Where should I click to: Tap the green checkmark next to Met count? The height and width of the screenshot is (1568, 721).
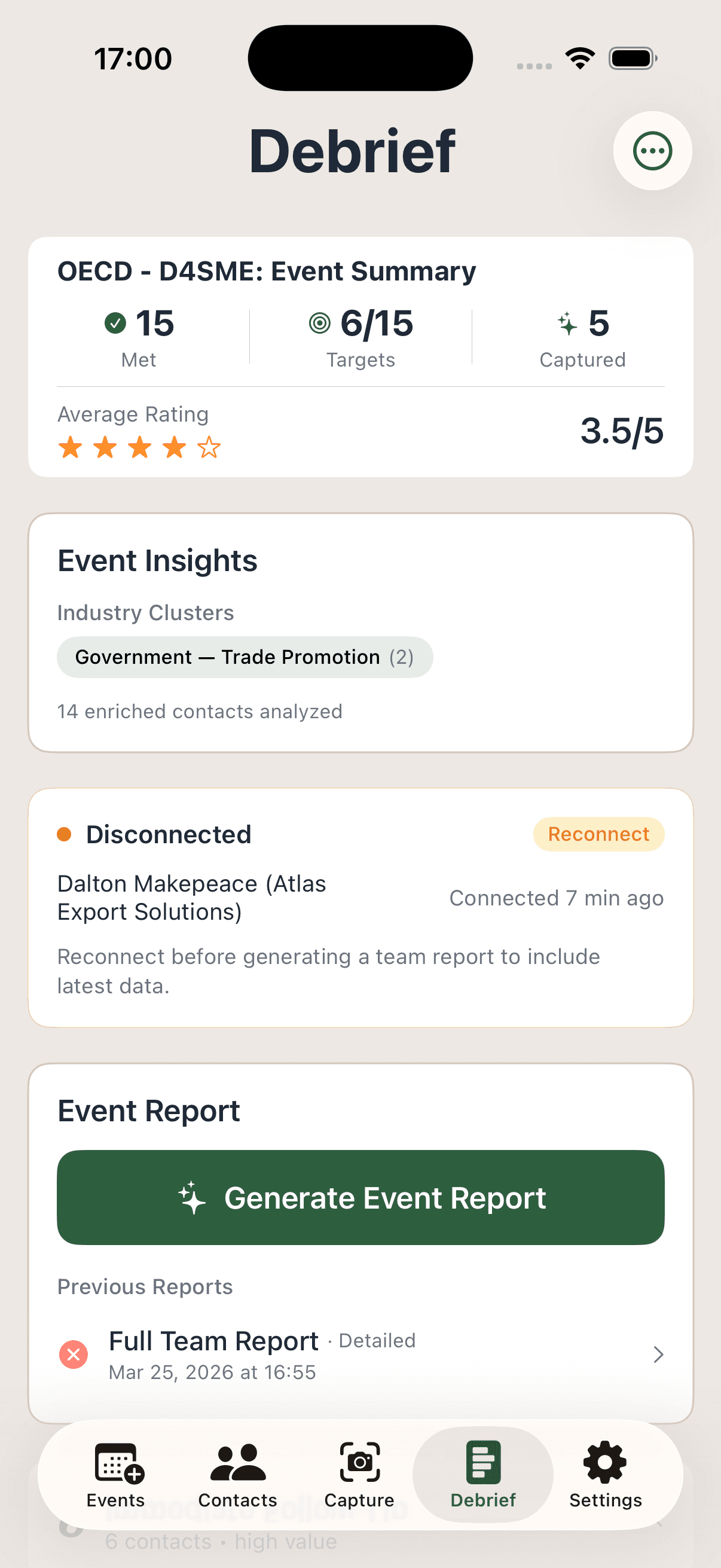point(114,323)
